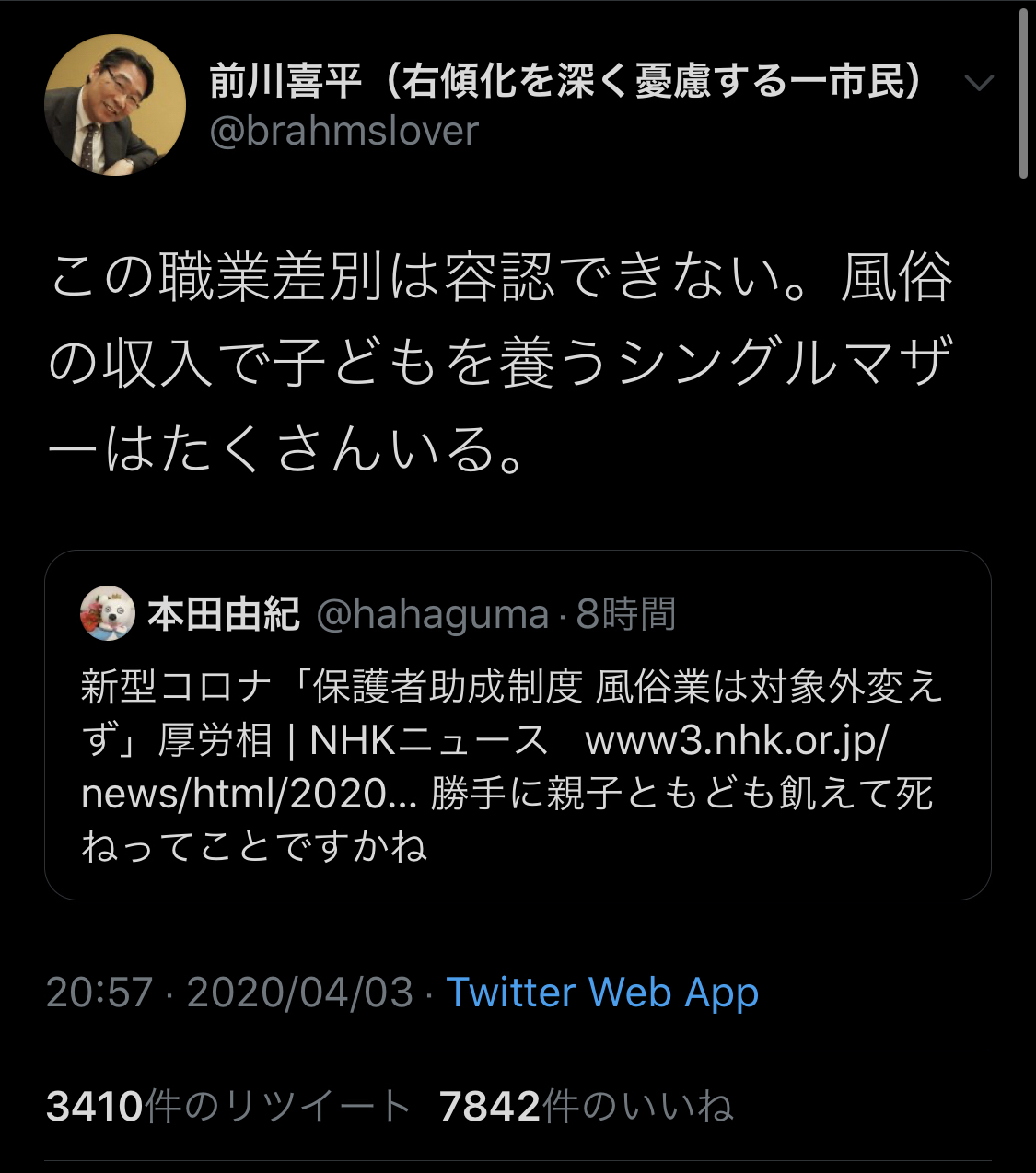Open 前川喜平's profile picture
Image resolution: width=1036 pixels, height=1173 pixels.
[x=115, y=105]
